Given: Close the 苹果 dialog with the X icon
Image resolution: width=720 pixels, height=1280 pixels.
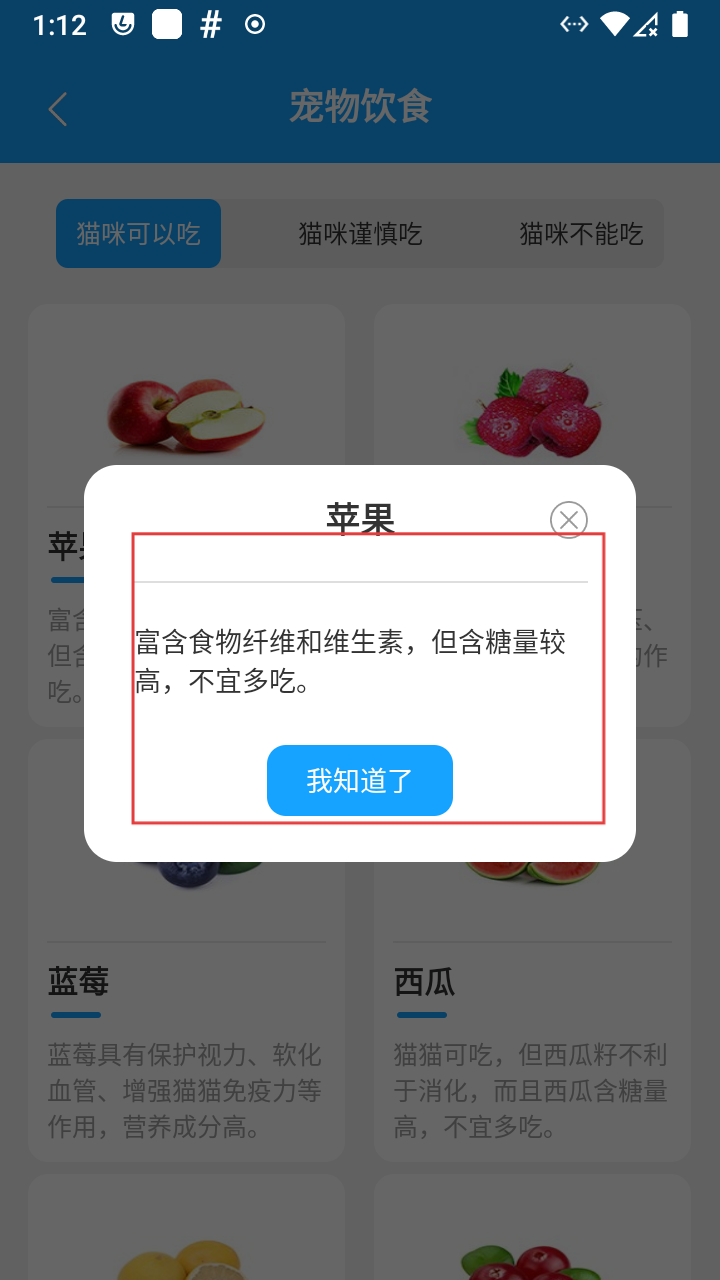Looking at the screenshot, I should tap(569, 520).
